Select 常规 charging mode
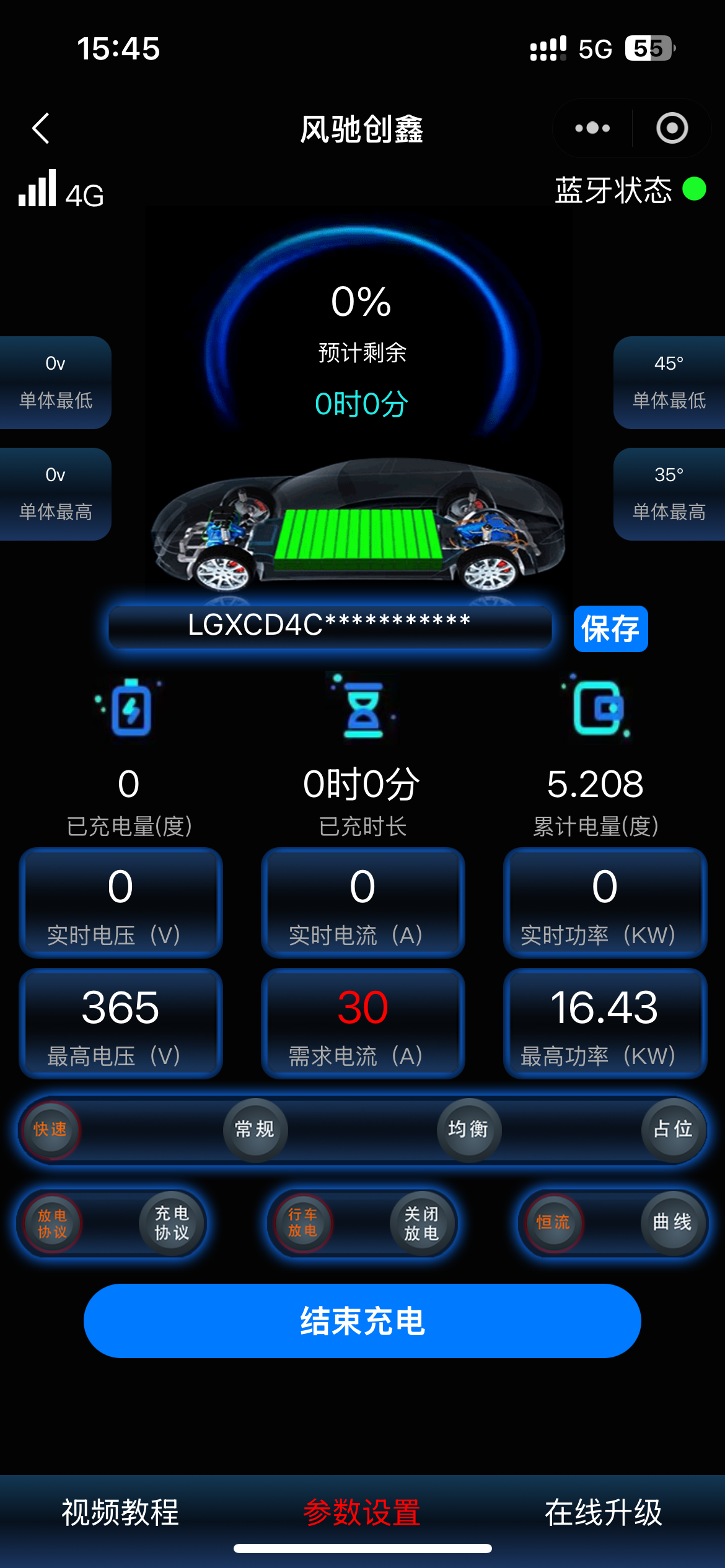 [255, 1130]
